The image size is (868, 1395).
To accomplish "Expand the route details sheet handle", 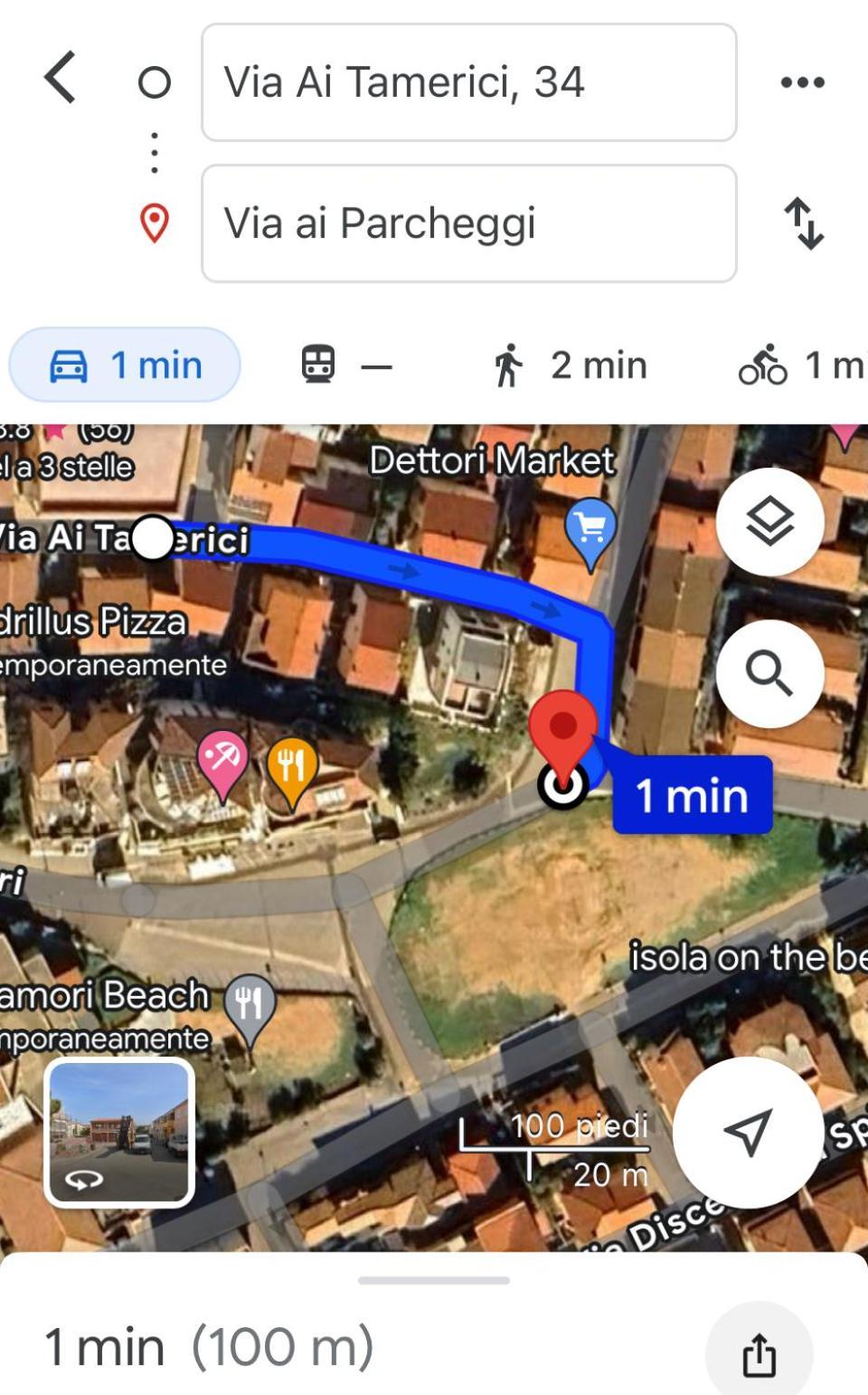I will (434, 1280).
